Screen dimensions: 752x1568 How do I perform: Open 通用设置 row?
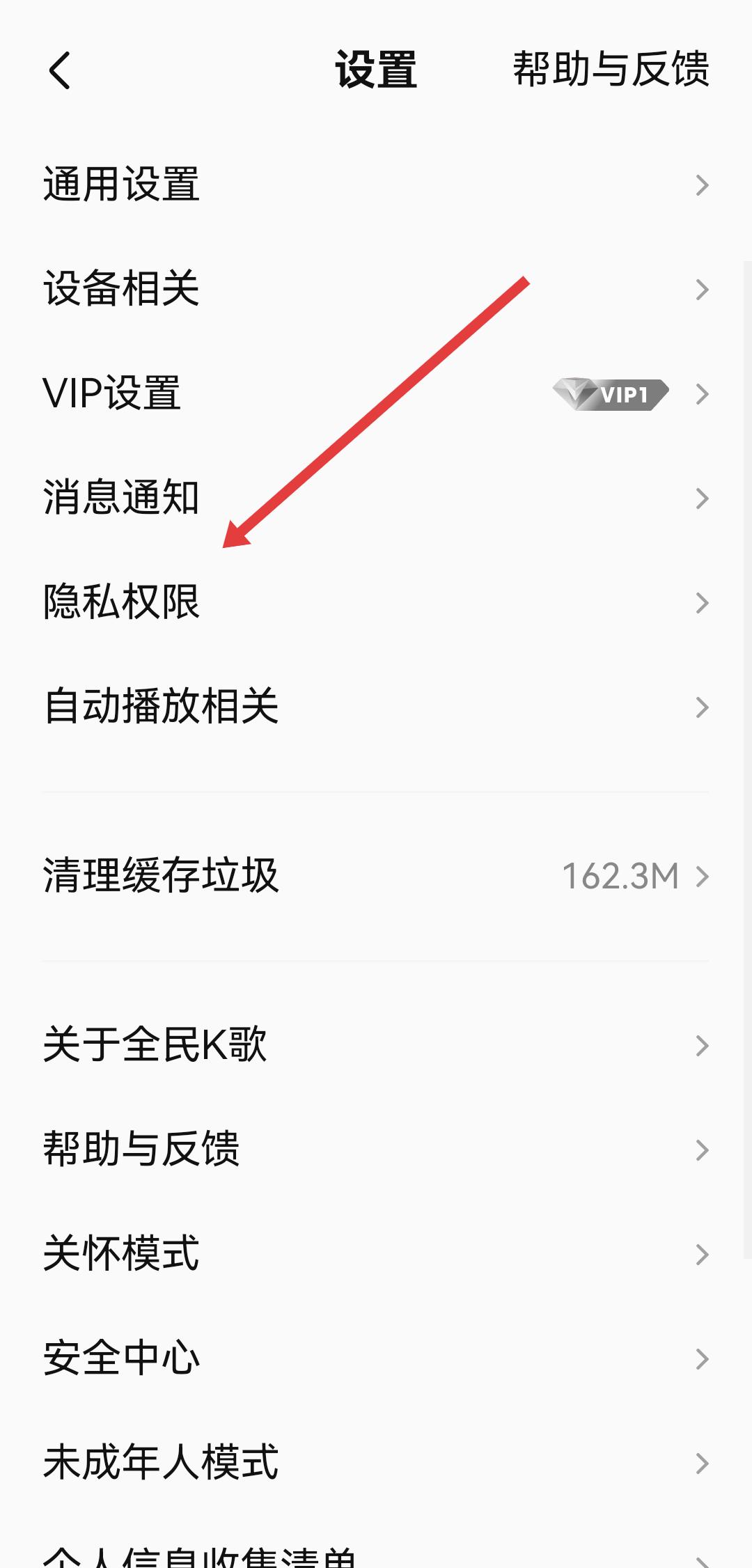click(x=376, y=185)
